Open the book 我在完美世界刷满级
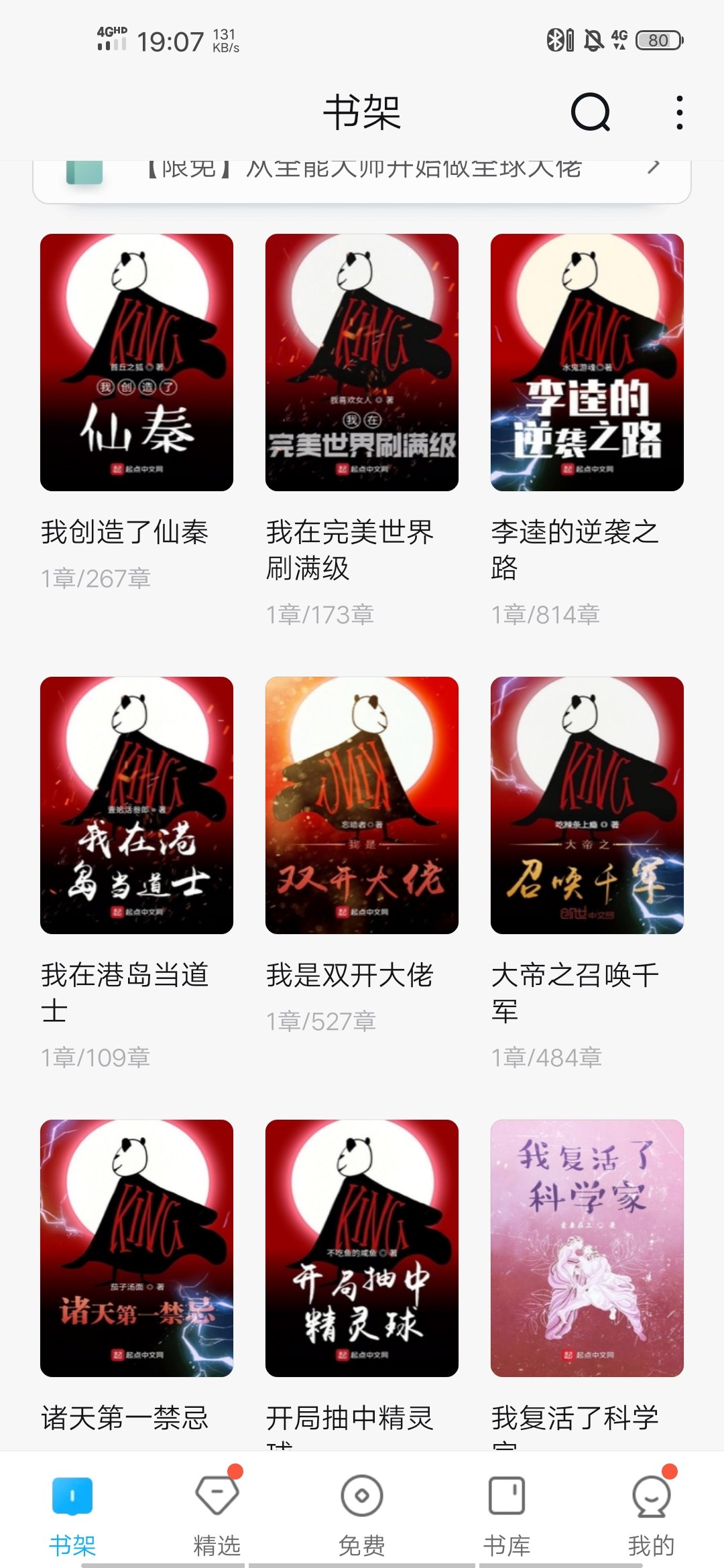 coord(362,363)
